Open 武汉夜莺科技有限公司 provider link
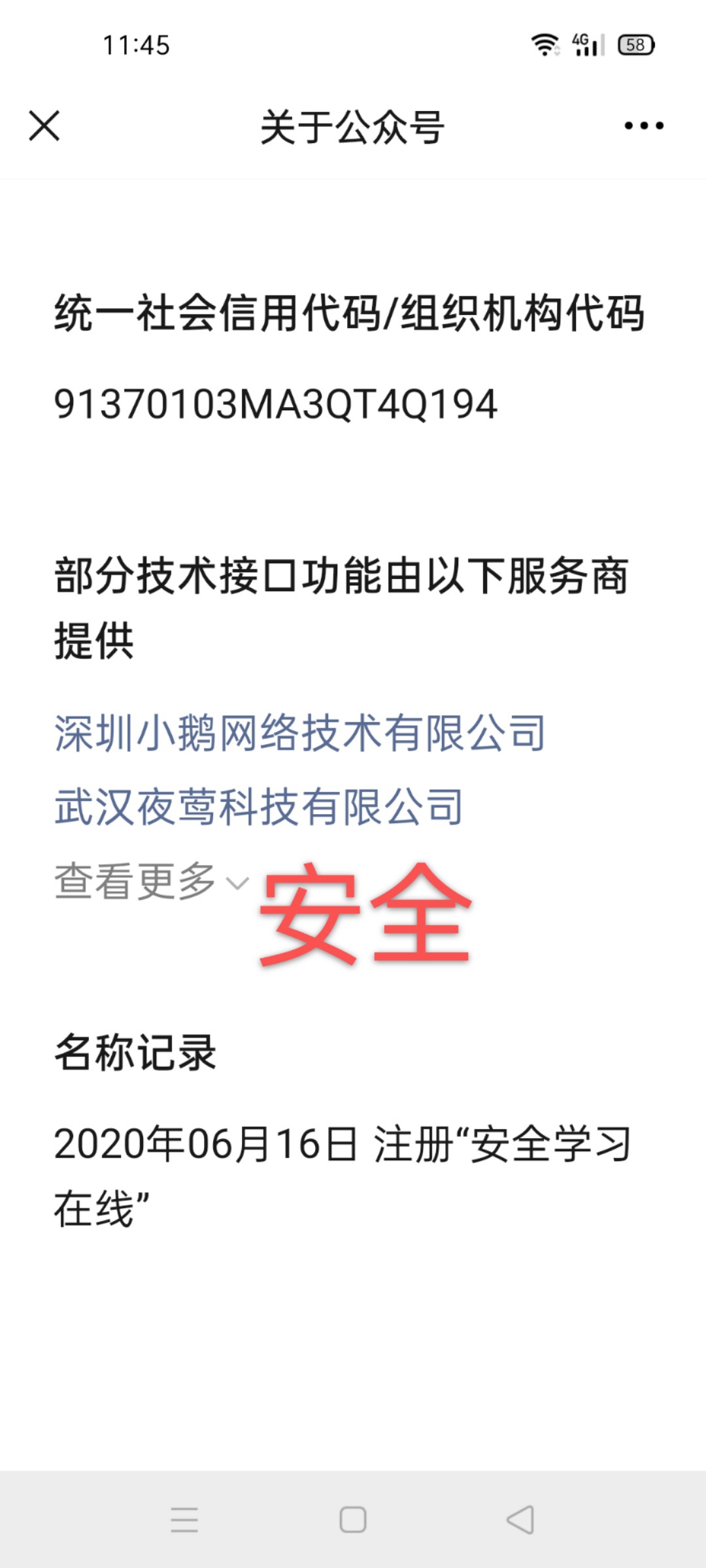Image resolution: width=706 pixels, height=1568 pixels. (258, 807)
